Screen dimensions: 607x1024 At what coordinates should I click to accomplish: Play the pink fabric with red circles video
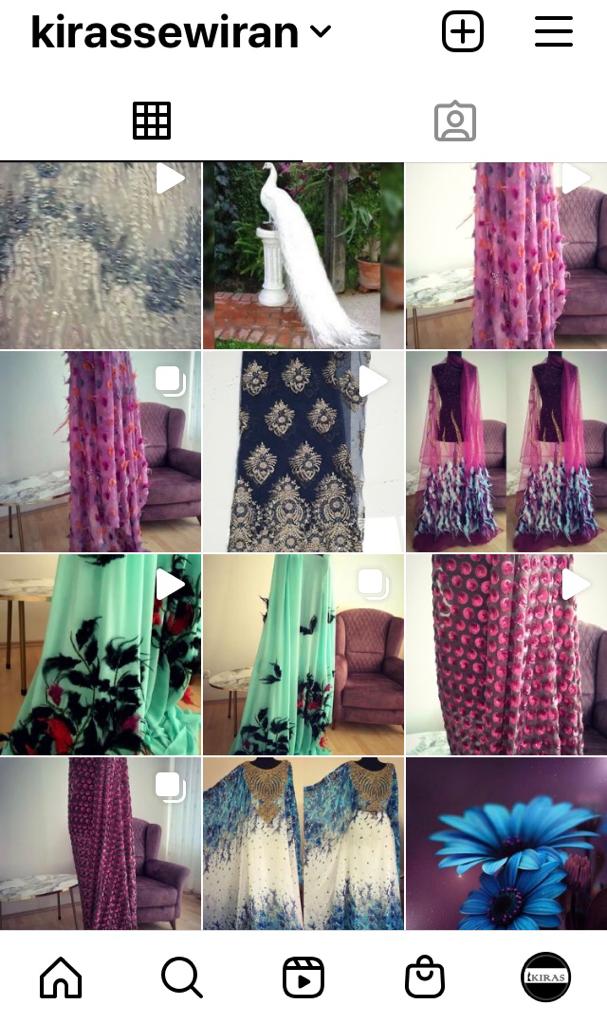coord(506,655)
